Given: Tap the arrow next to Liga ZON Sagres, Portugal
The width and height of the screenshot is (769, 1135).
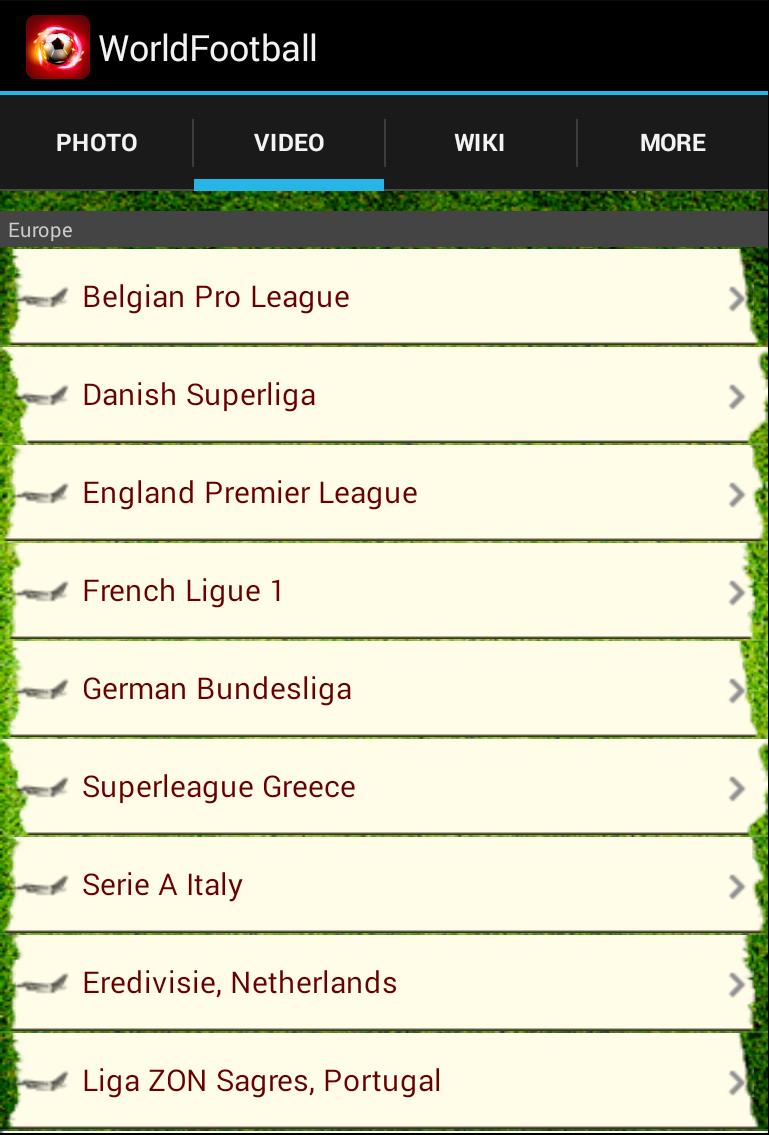Looking at the screenshot, I should pyautogui.click(x=737, y=1081).
